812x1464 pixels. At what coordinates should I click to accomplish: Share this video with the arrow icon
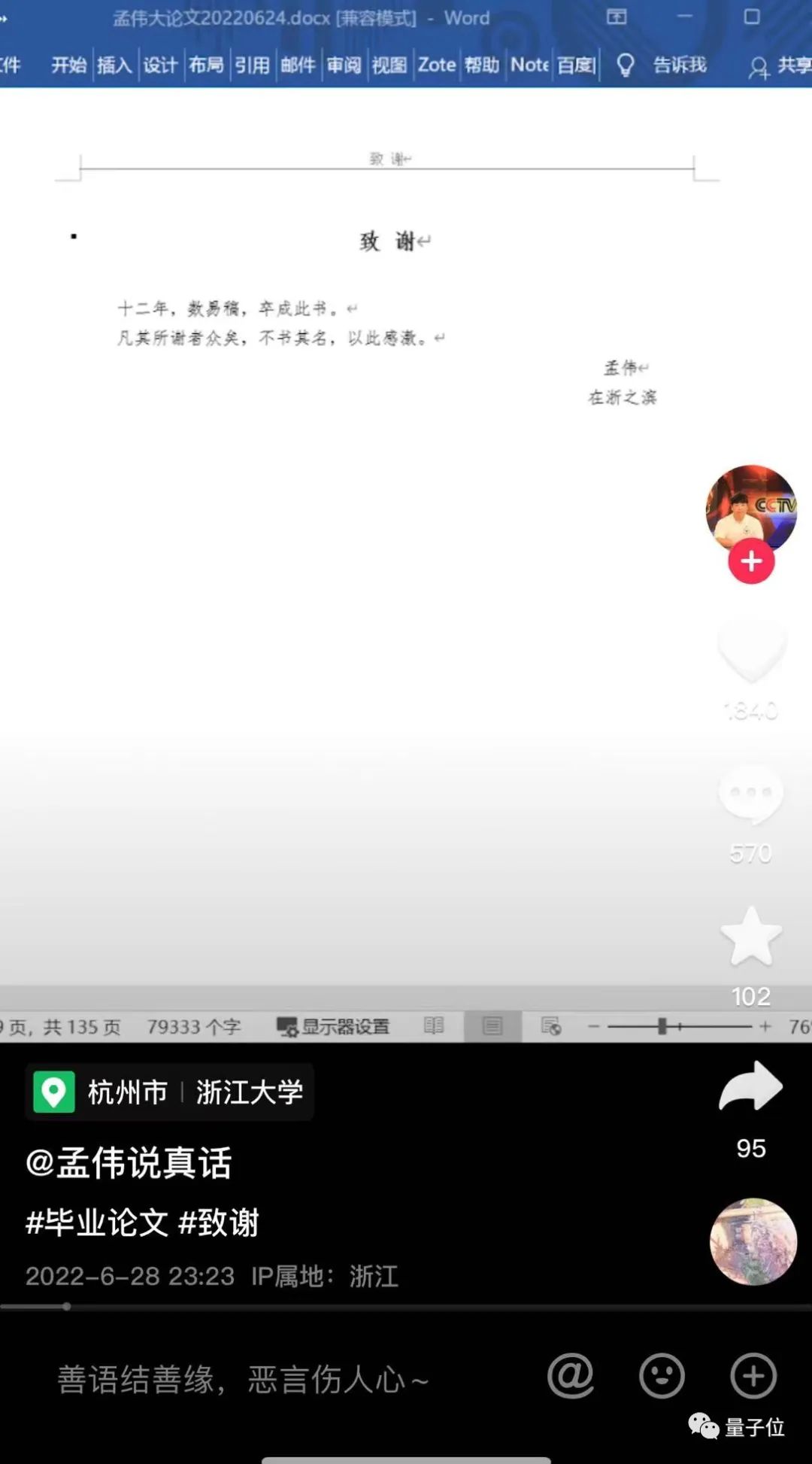[x=751, y=1086]
